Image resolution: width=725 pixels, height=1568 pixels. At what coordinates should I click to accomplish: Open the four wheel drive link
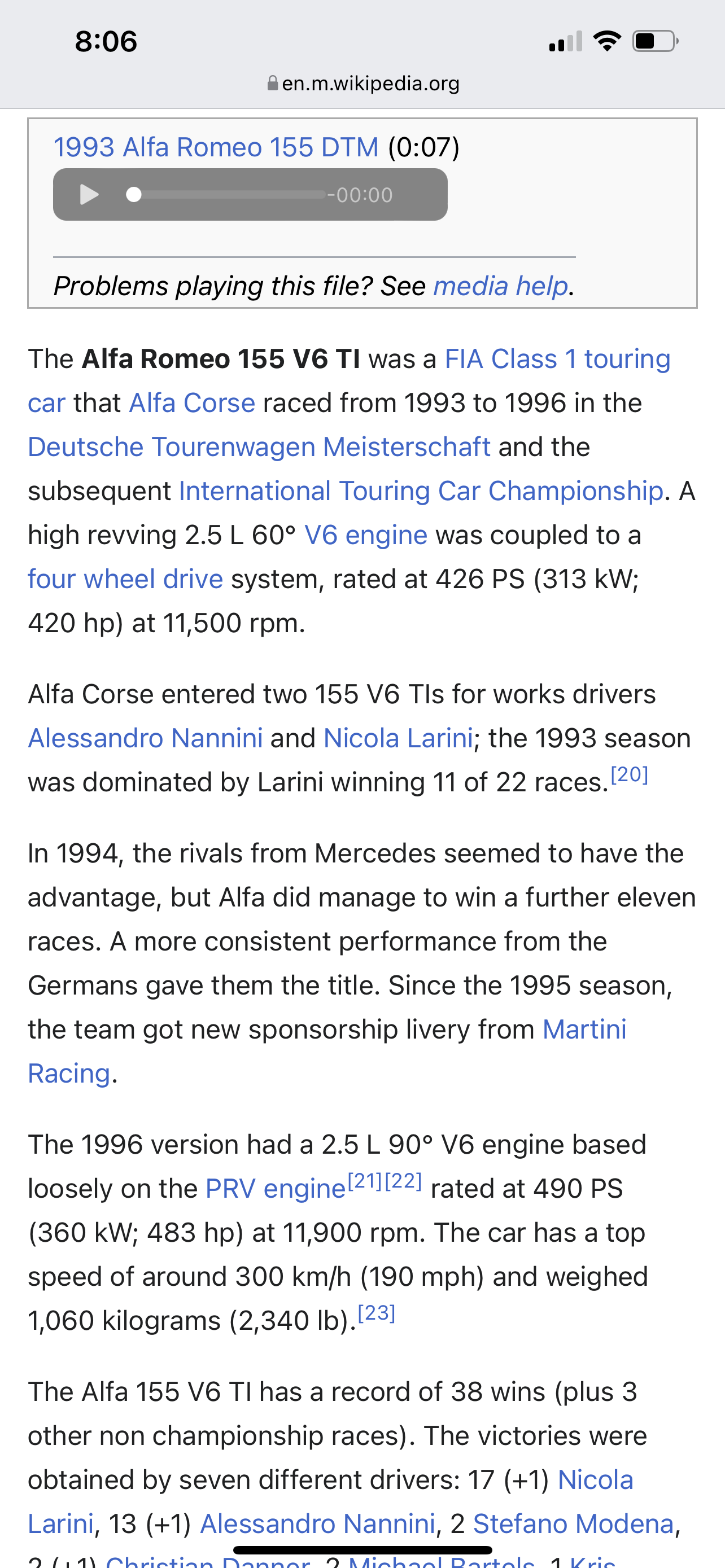pos(125,579)
